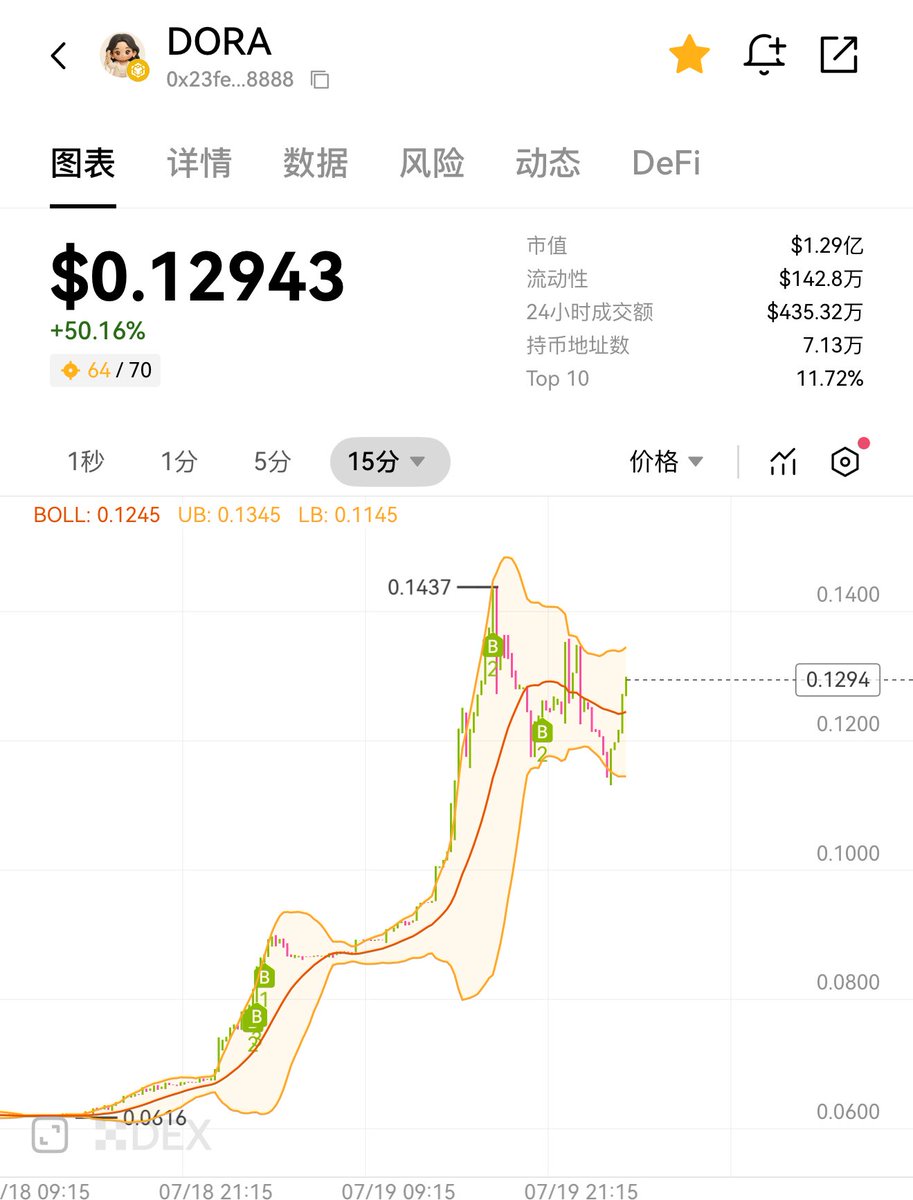Screen dimensions: 913x1200
Task: Expand chart to fullscreen
Action: click(50, 1135)
